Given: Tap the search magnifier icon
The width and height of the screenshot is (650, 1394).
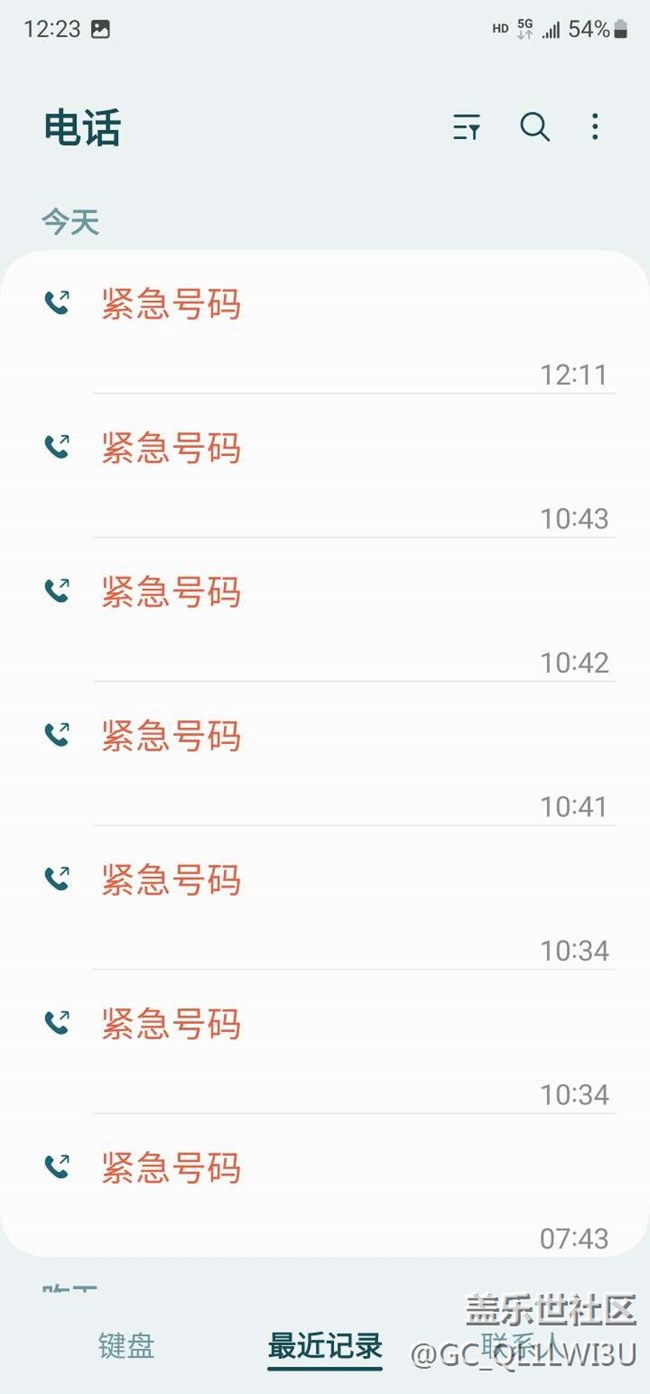Looking at the screenshot, I should point(535,127).
